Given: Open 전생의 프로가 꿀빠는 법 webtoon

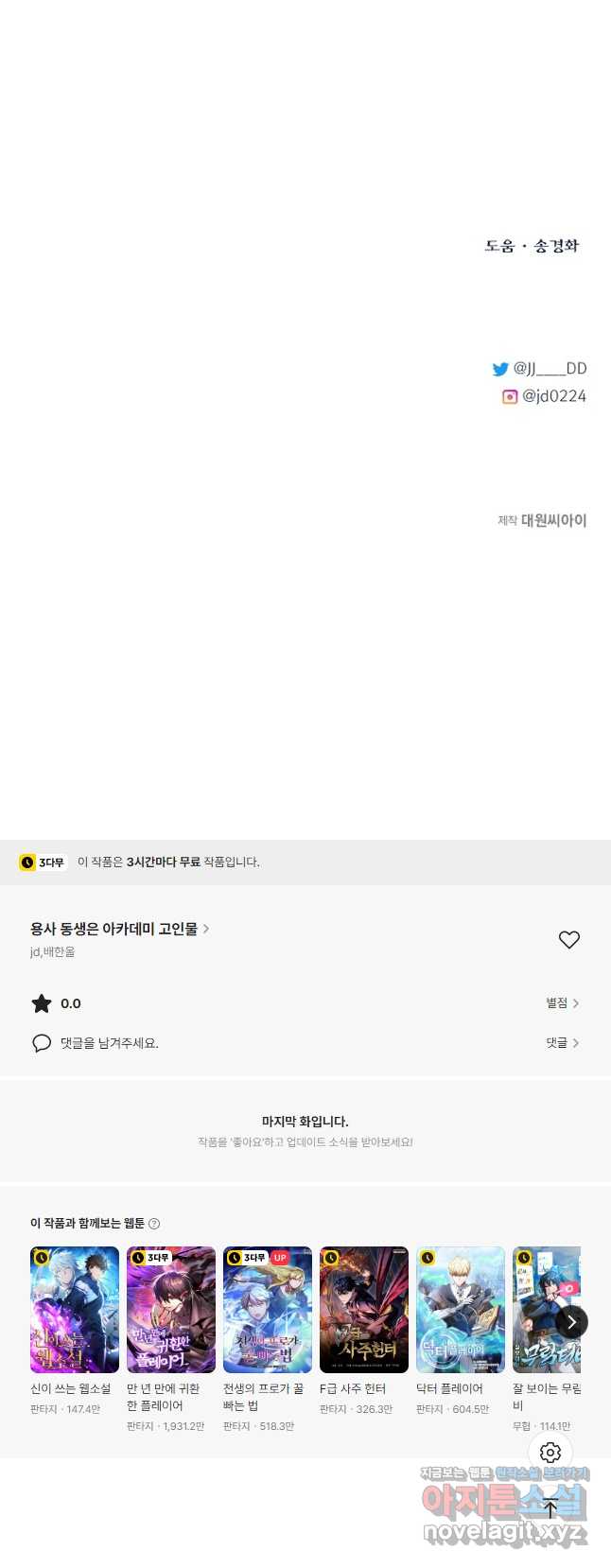Looking at the screenshot, I should 268,1310.
